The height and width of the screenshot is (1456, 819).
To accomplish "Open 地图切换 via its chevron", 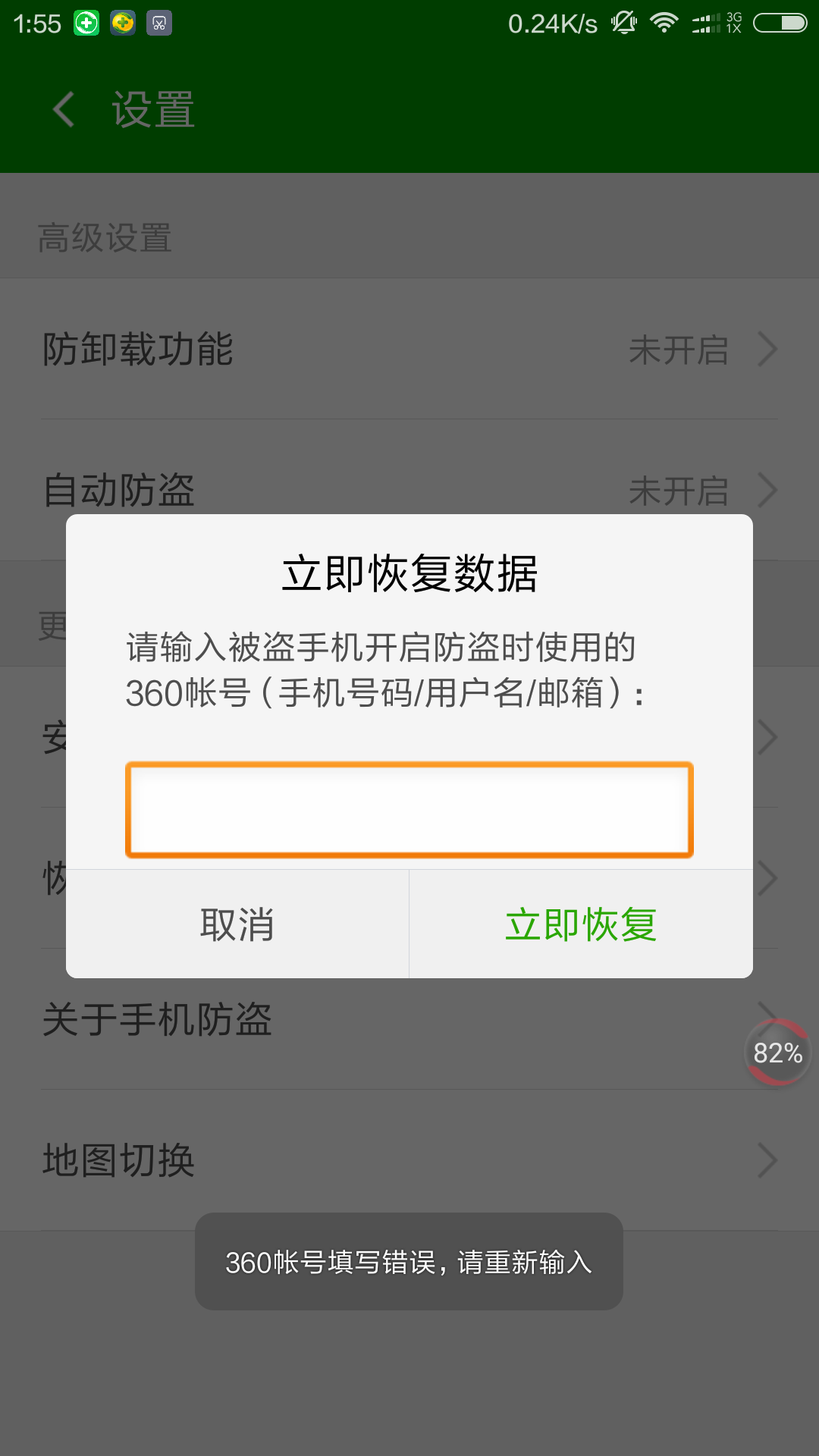I will (767, 1159).
